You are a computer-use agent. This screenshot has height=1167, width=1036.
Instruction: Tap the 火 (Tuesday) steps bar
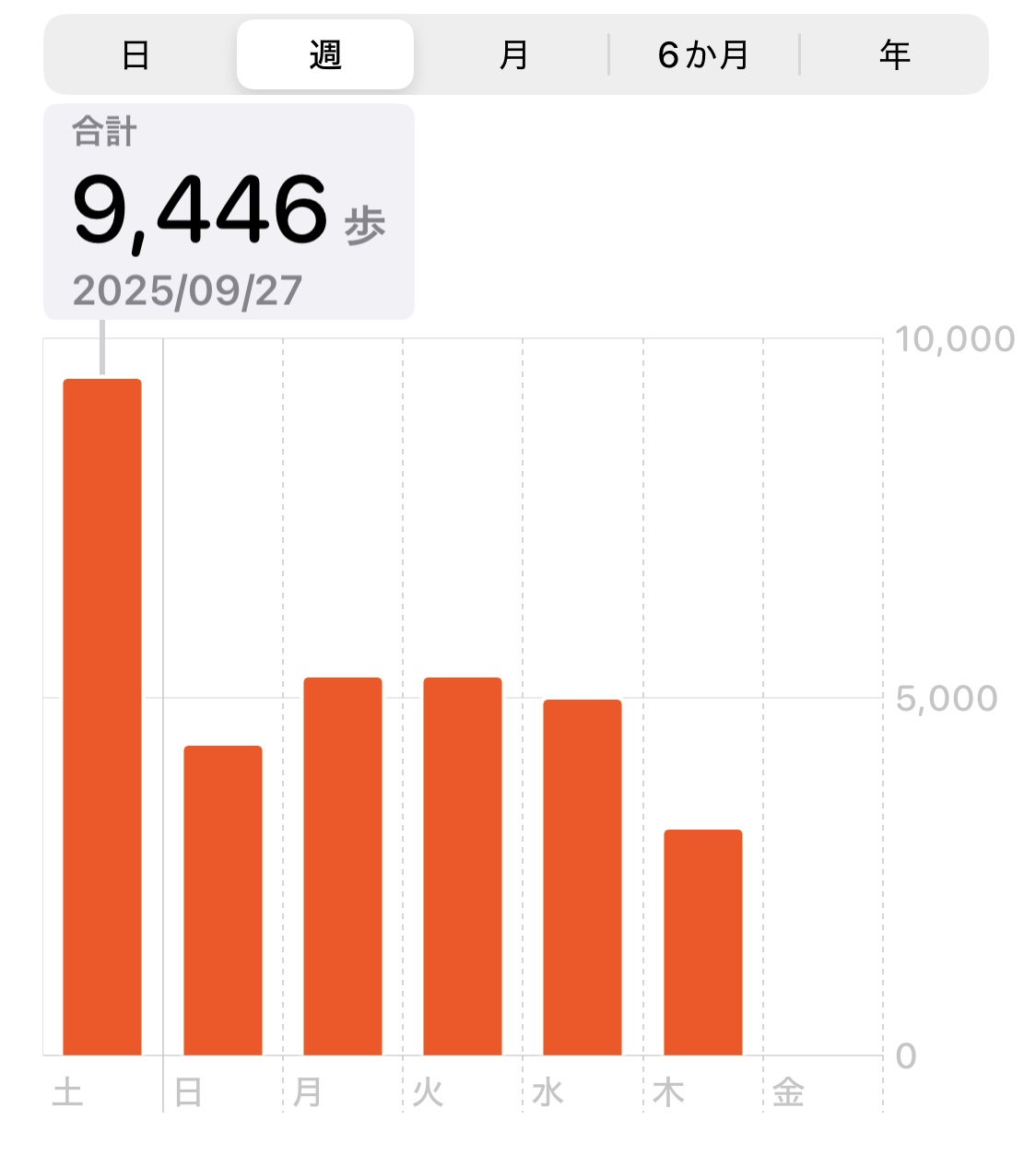point(463,866)
